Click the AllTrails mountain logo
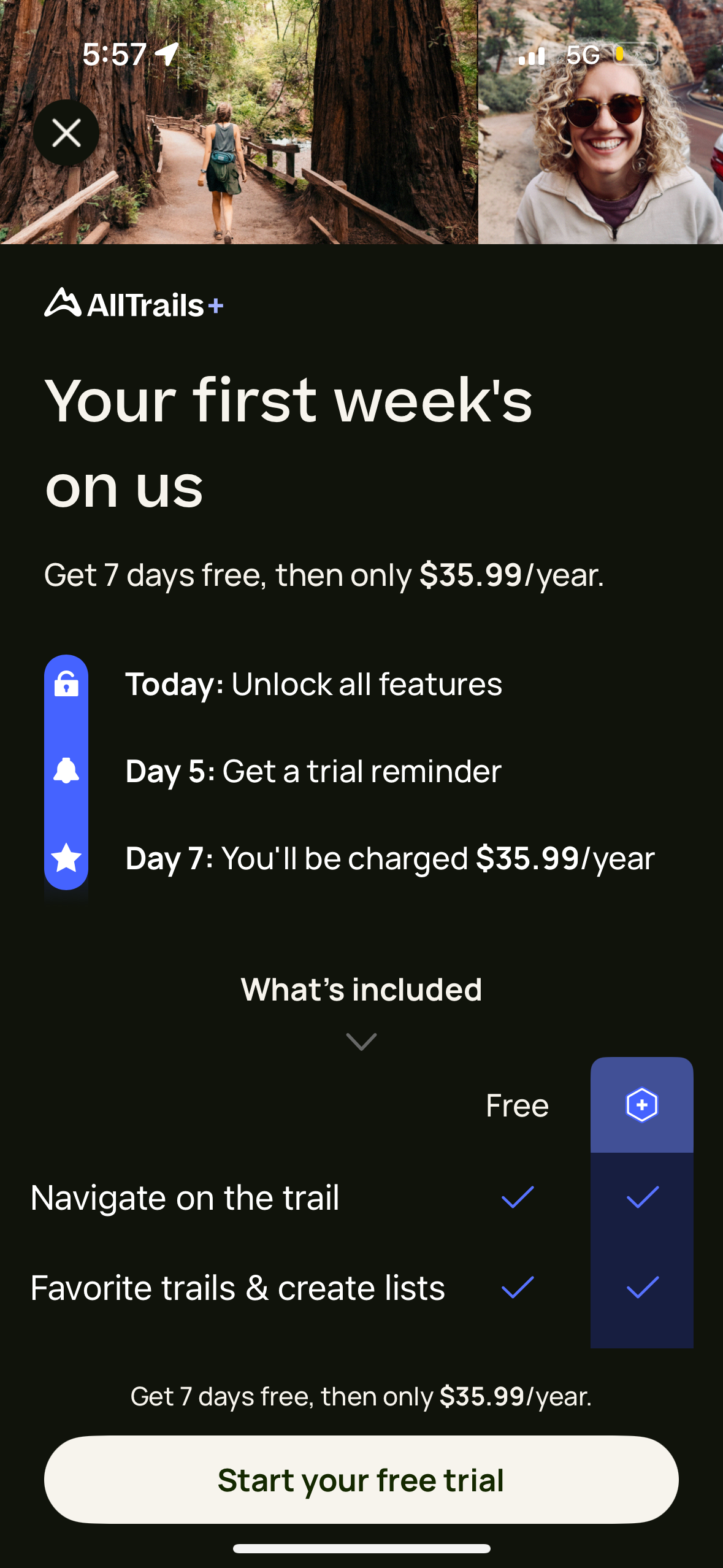 [63, 305]
